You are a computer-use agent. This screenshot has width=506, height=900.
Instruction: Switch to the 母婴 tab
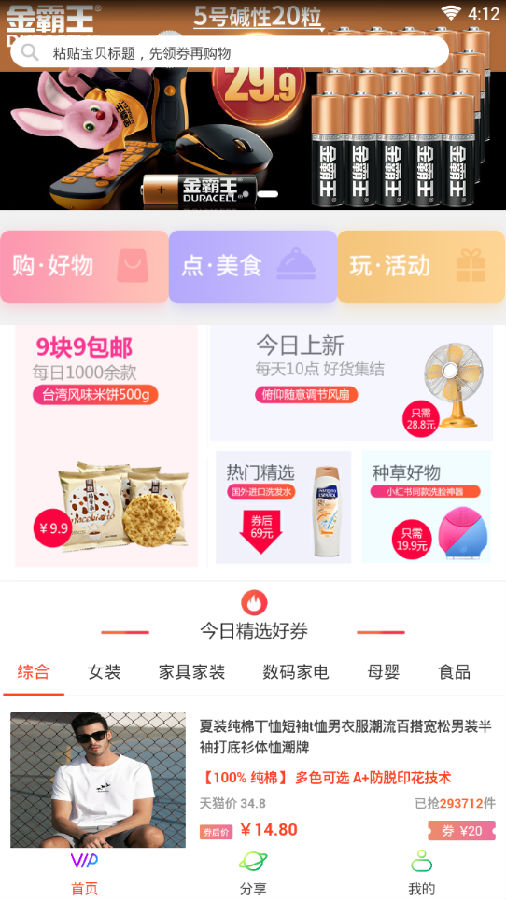pos(383,672)
